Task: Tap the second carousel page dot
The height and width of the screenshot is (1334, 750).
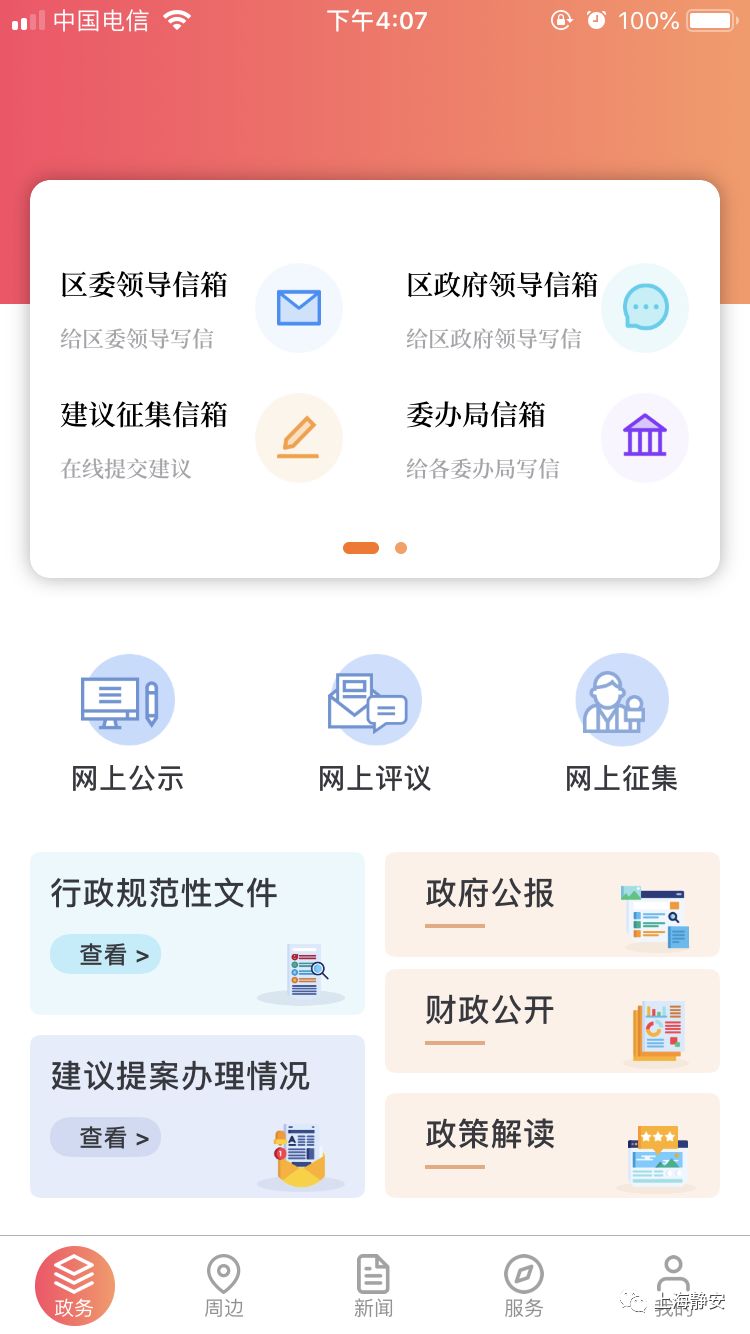Action: pyautogui.click(x=401, y=548)
